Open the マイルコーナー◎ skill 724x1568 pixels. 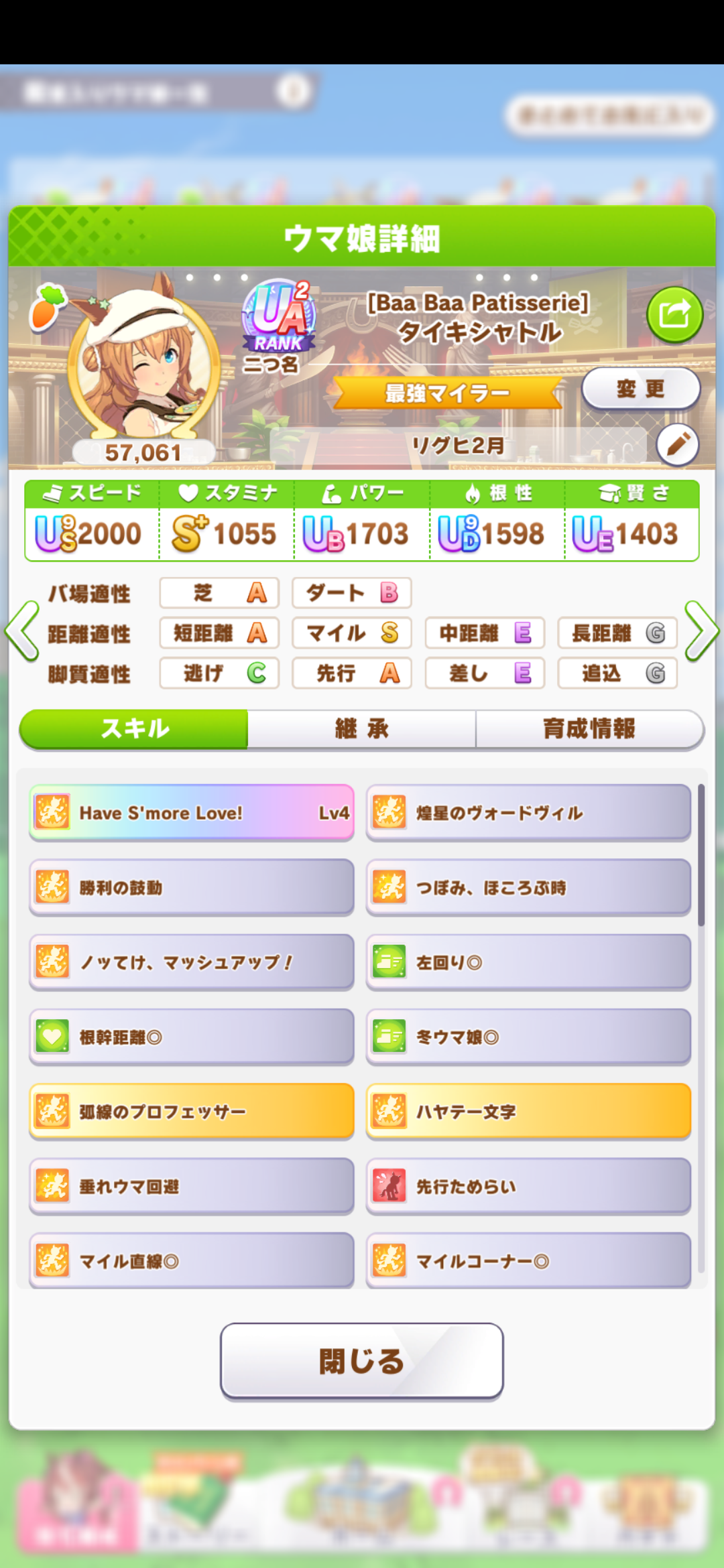point(528,1261)
